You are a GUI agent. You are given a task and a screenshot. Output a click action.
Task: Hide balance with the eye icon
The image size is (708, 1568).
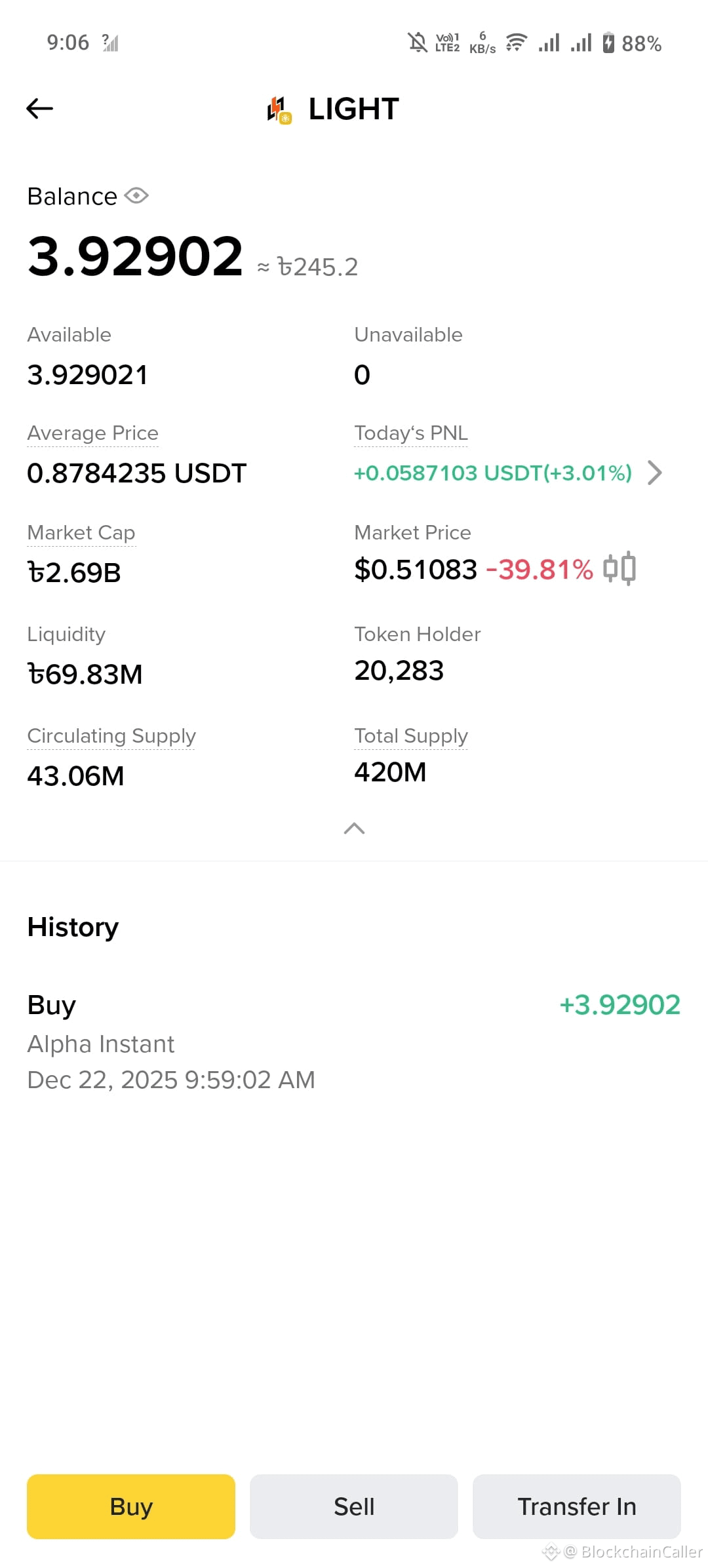point(136,196)
